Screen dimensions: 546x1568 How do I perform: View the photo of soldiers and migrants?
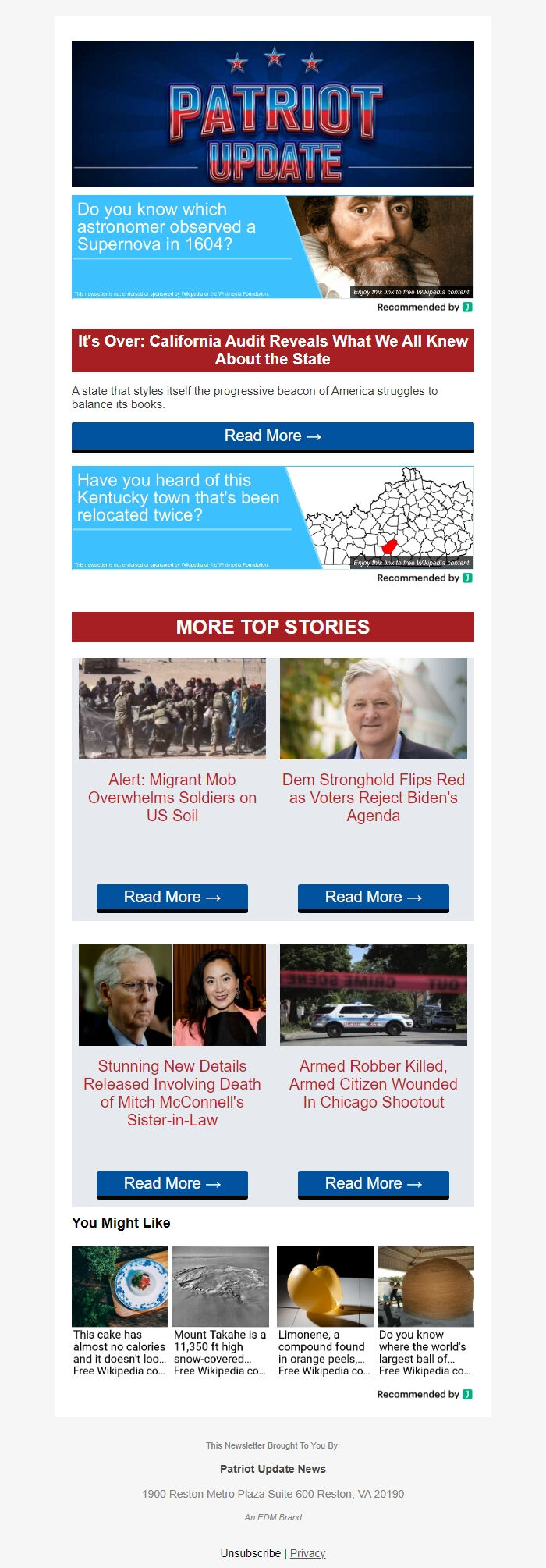coord(172,708)
